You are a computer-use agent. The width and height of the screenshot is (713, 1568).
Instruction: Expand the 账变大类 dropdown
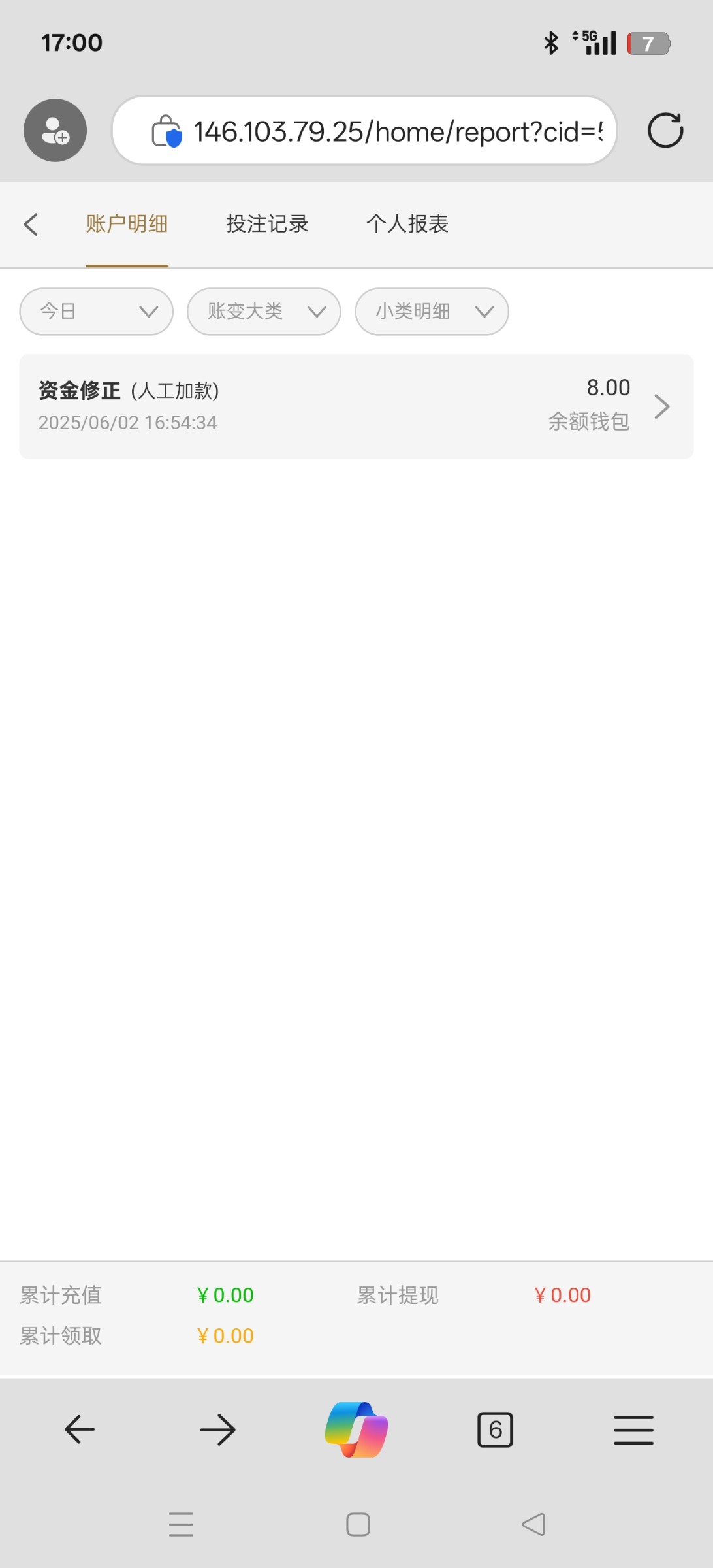[264, 312]
